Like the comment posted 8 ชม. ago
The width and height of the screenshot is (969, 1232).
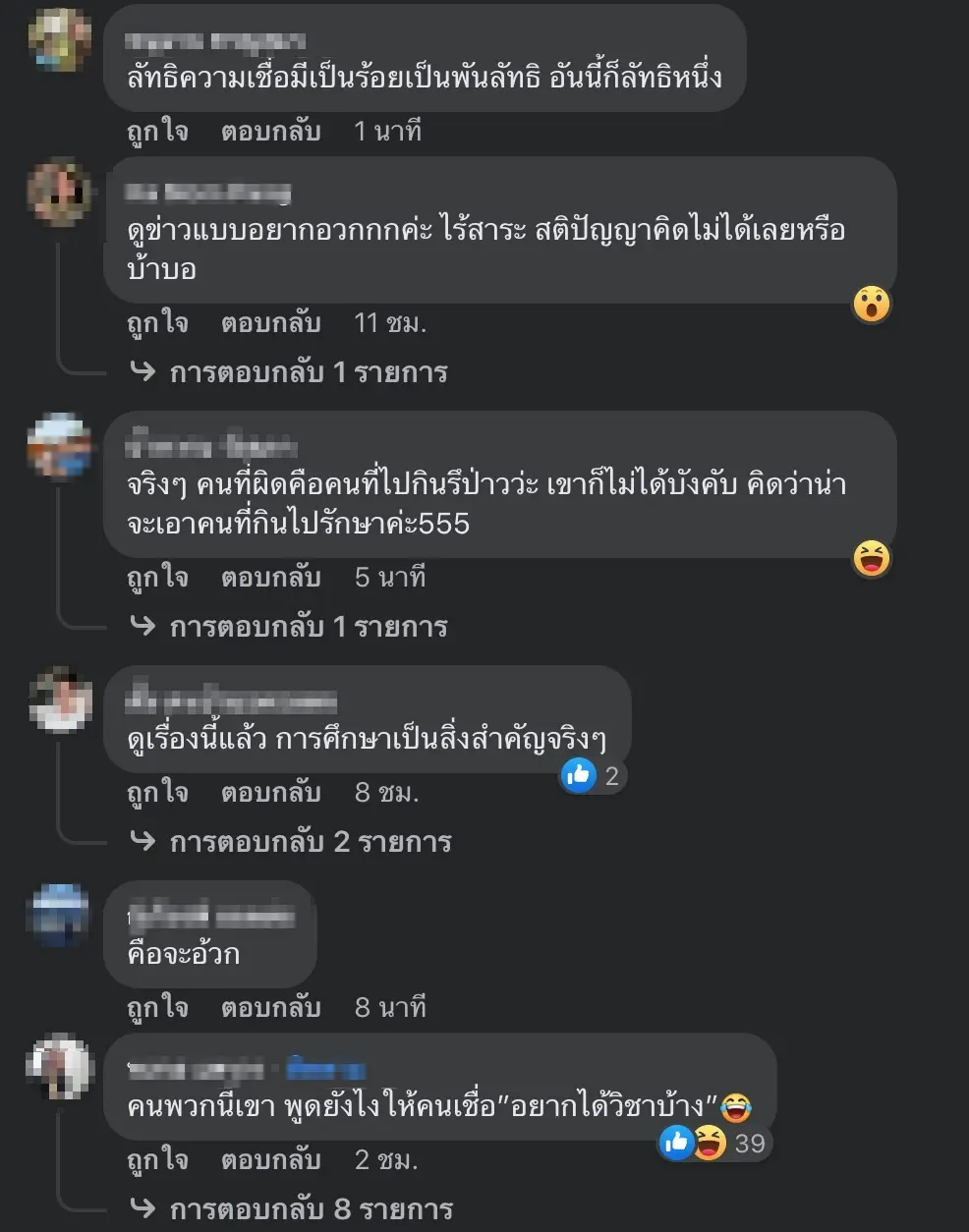157,793
